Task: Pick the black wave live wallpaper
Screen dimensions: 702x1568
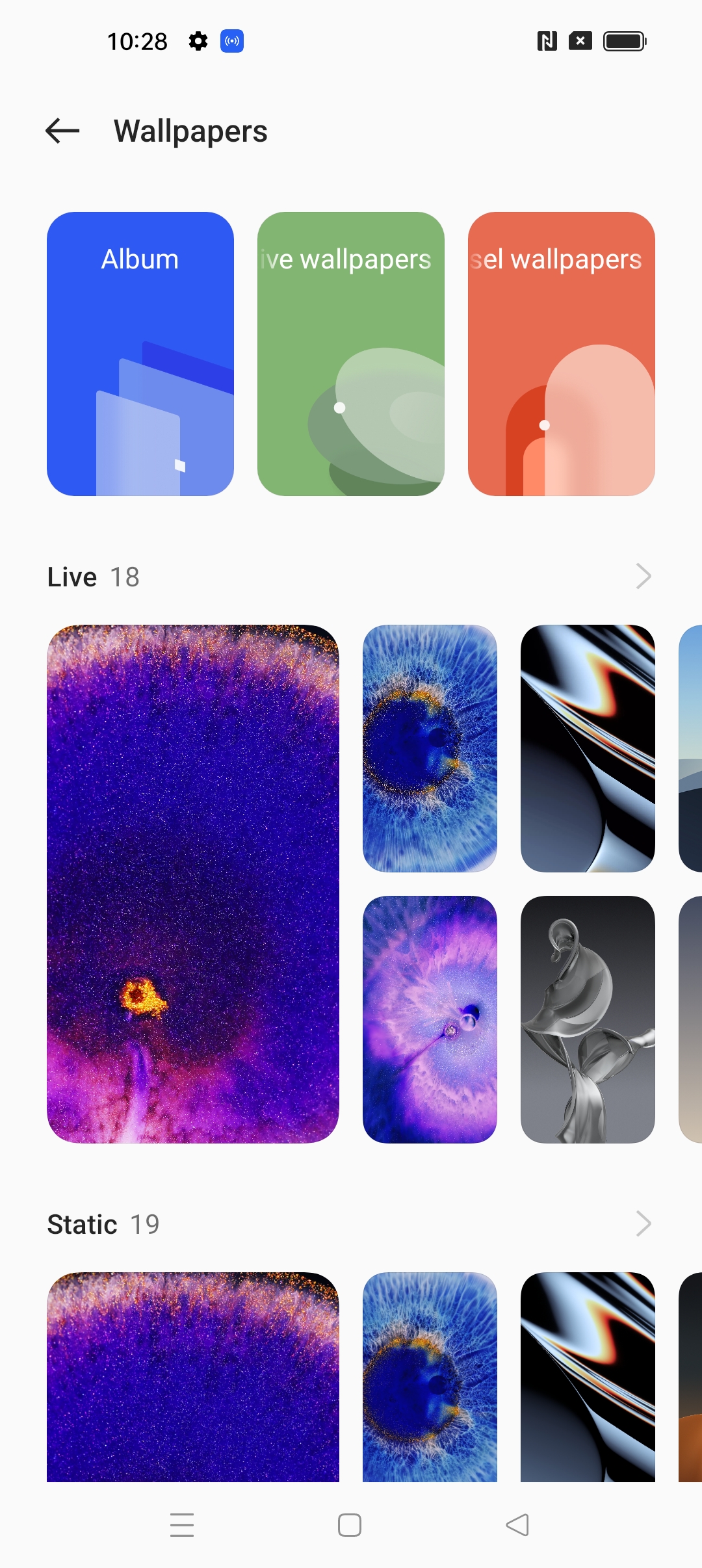Action: pyautogui.click(x=588, y=748)
